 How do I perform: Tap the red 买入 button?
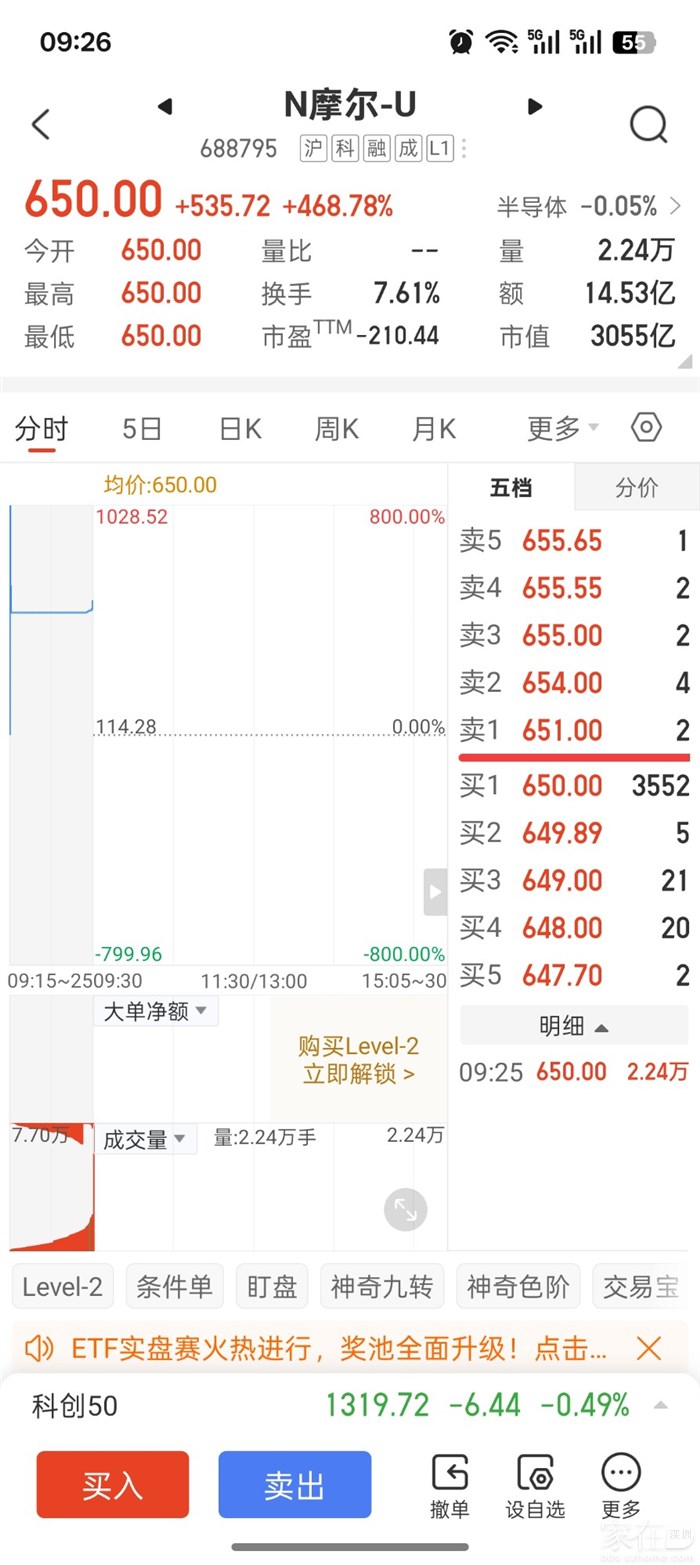click(112, 1485)
